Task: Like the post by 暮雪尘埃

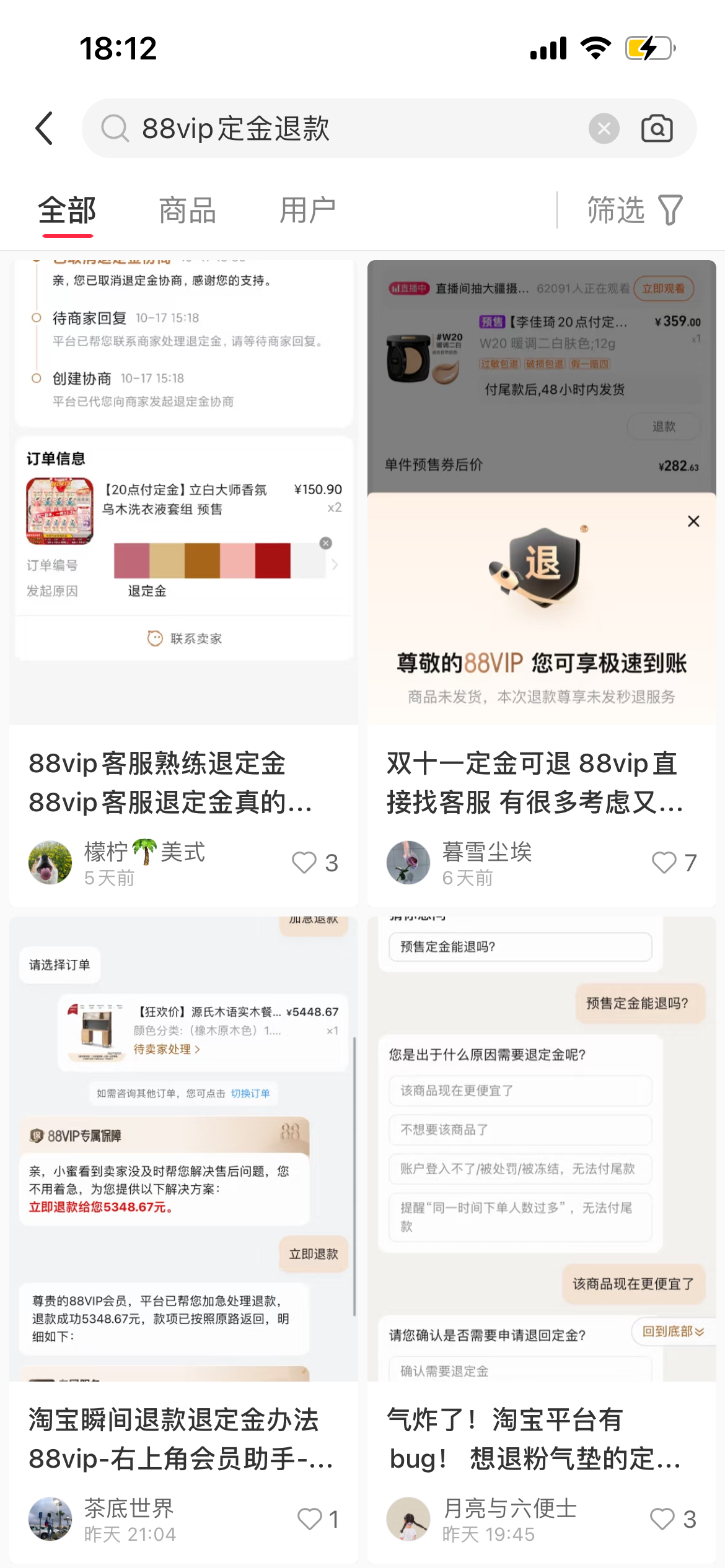Action: pyautogui.click(x=664, y=862)
